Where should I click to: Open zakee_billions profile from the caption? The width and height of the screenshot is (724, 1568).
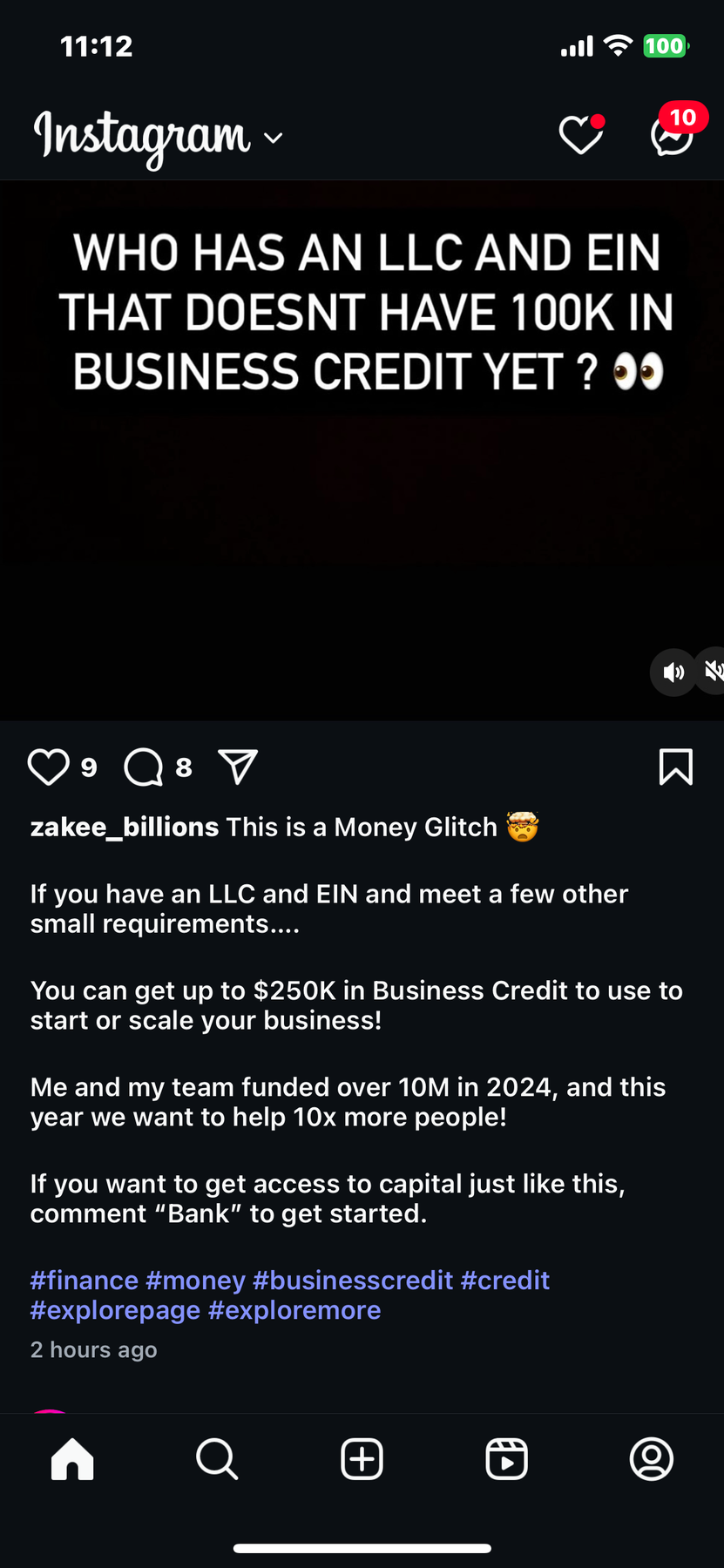[x=124, y=827]
